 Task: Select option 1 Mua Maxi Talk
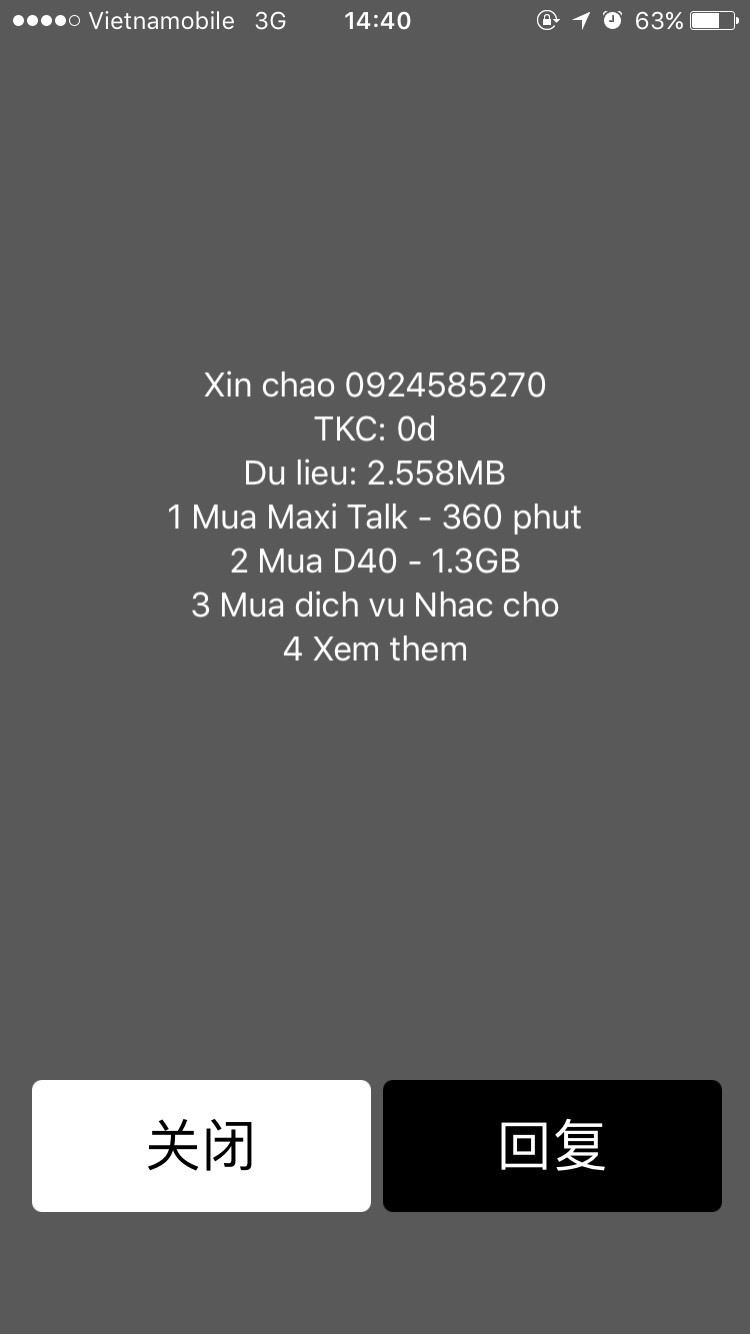point(375,517)
